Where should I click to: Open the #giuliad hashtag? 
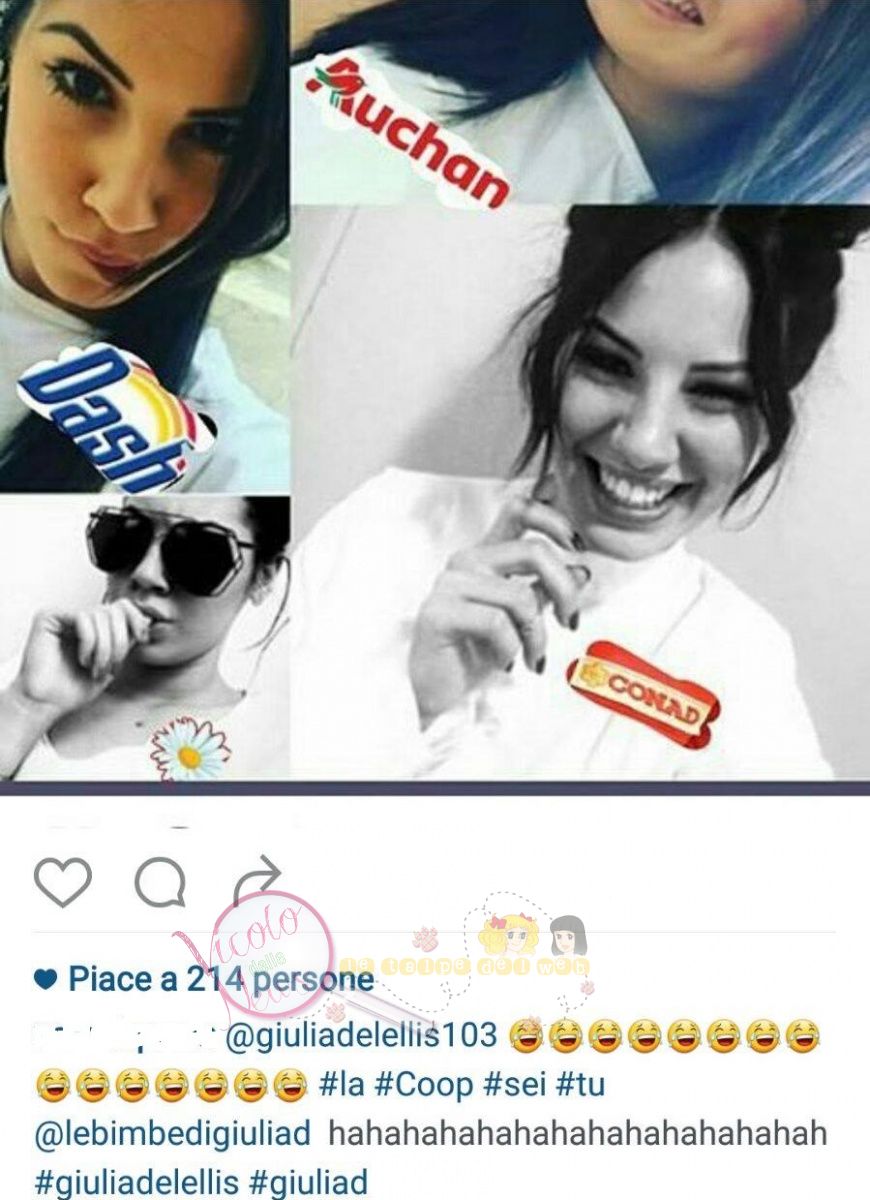point(308,1182)
